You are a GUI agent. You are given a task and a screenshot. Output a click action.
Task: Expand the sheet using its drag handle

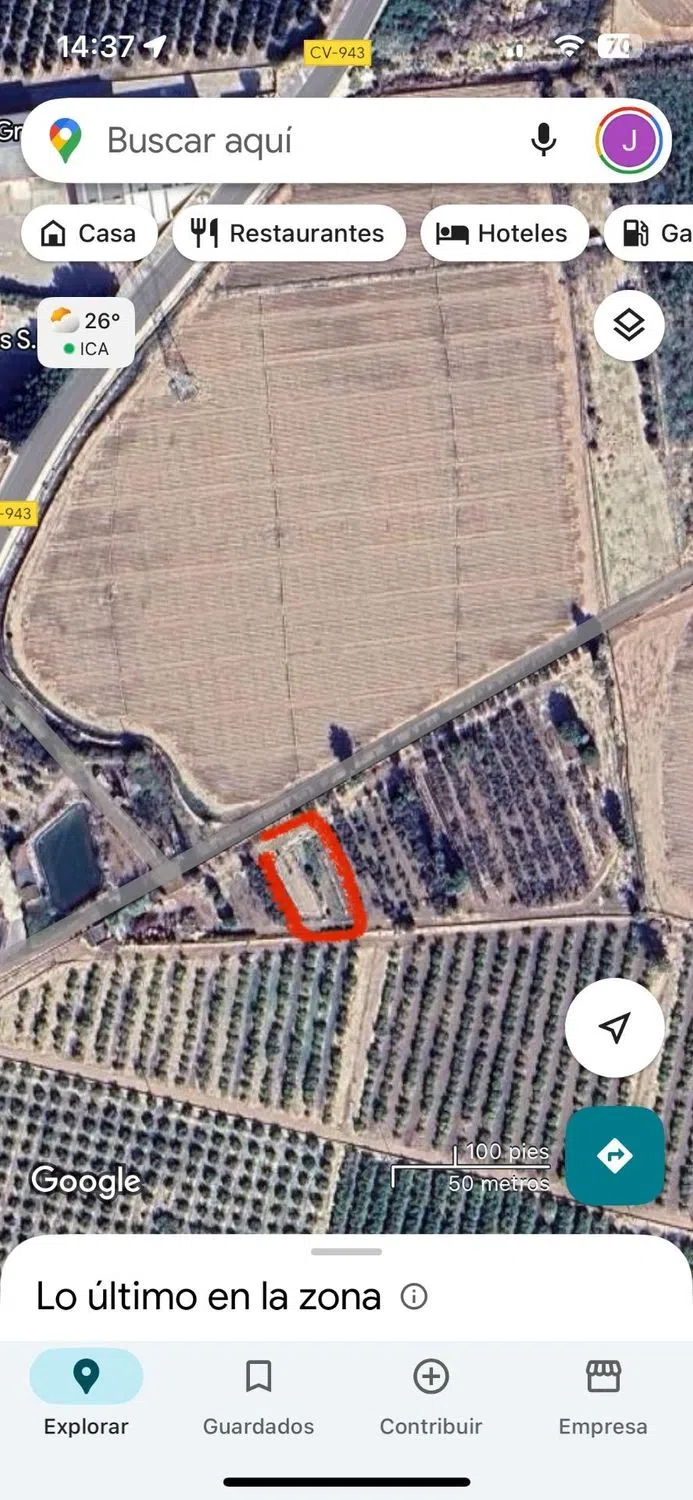[346, 1251]
